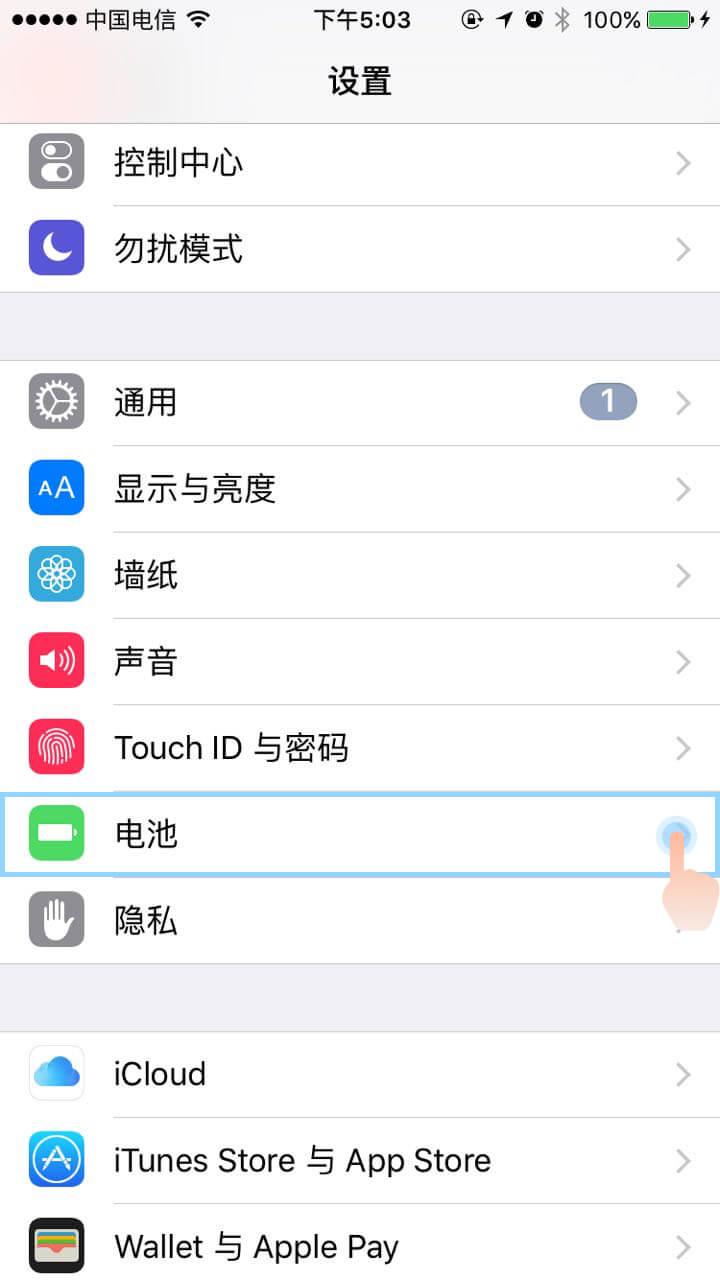Open Touch ID 与密码 settings
The image size is (720, 1280).
click(360, 747)
